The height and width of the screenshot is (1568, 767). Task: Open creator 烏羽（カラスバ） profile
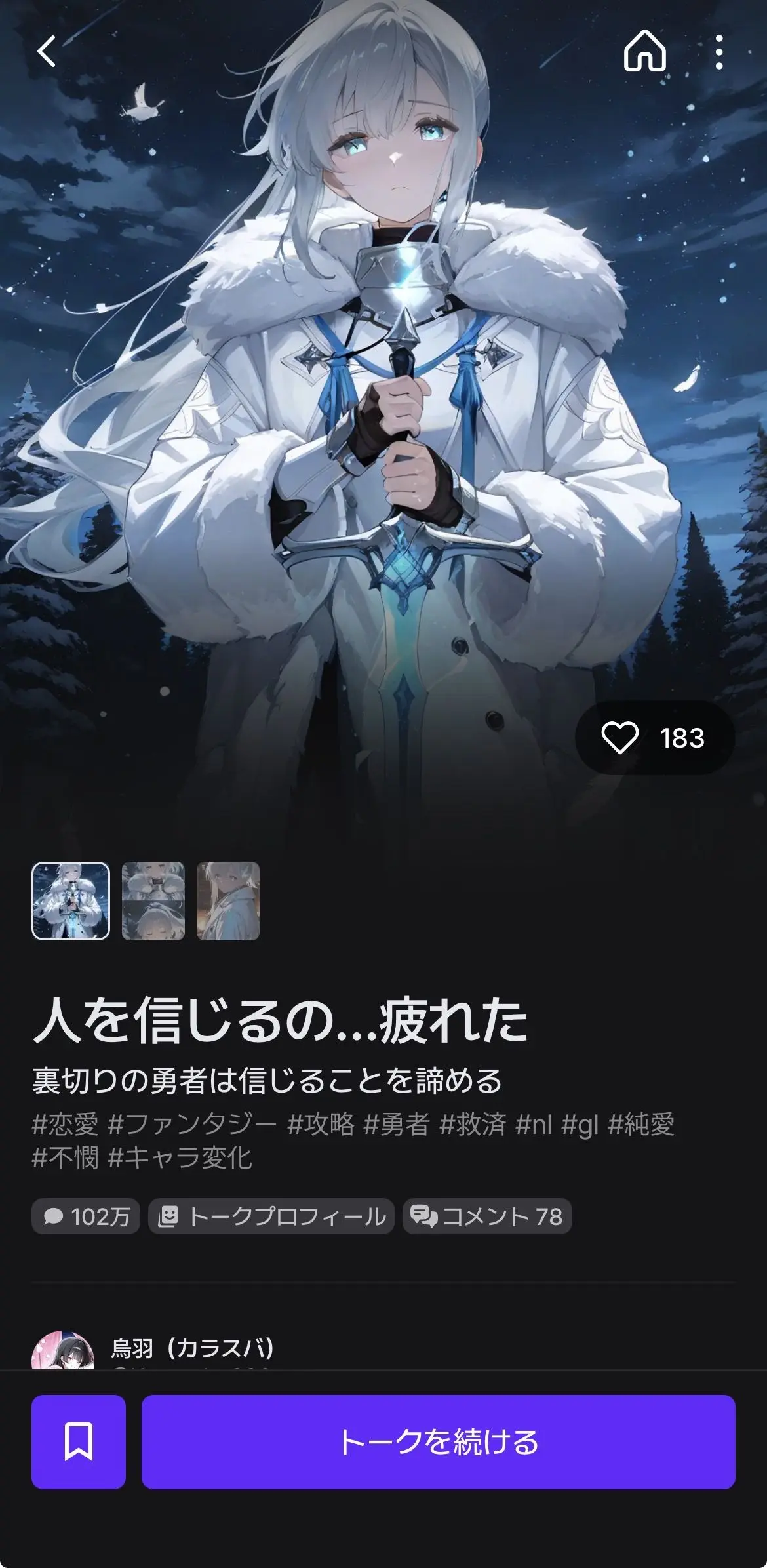(x=193, y=1348)
